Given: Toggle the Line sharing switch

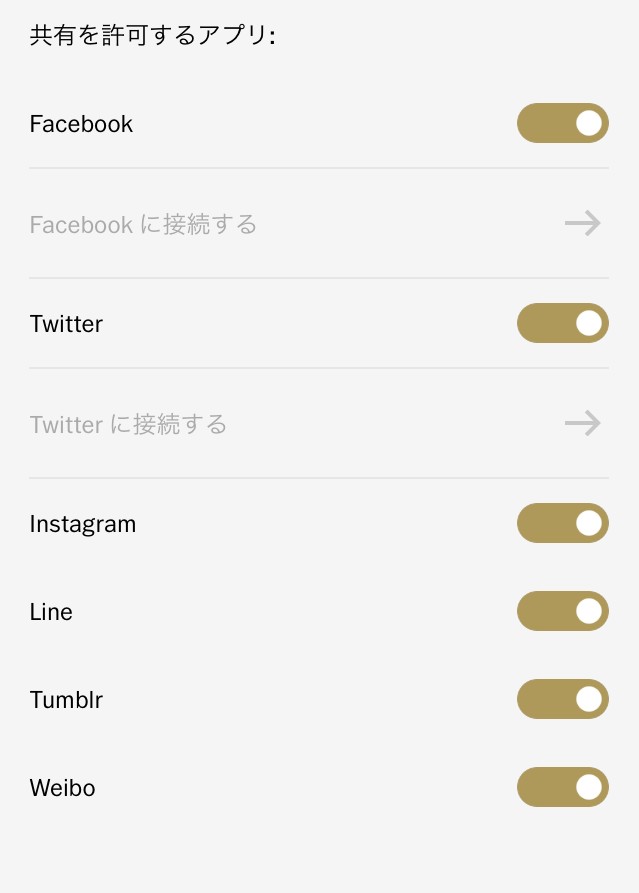Looking at the screenshot, I should [x=562, y=611].
